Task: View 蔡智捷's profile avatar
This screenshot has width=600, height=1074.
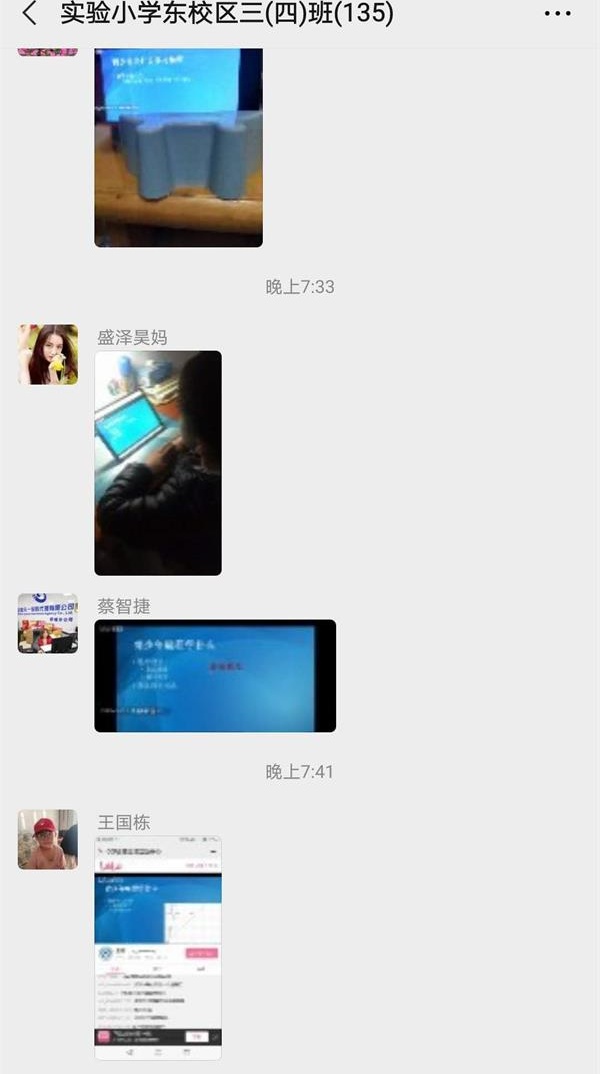Action: (x=48, y=623)
